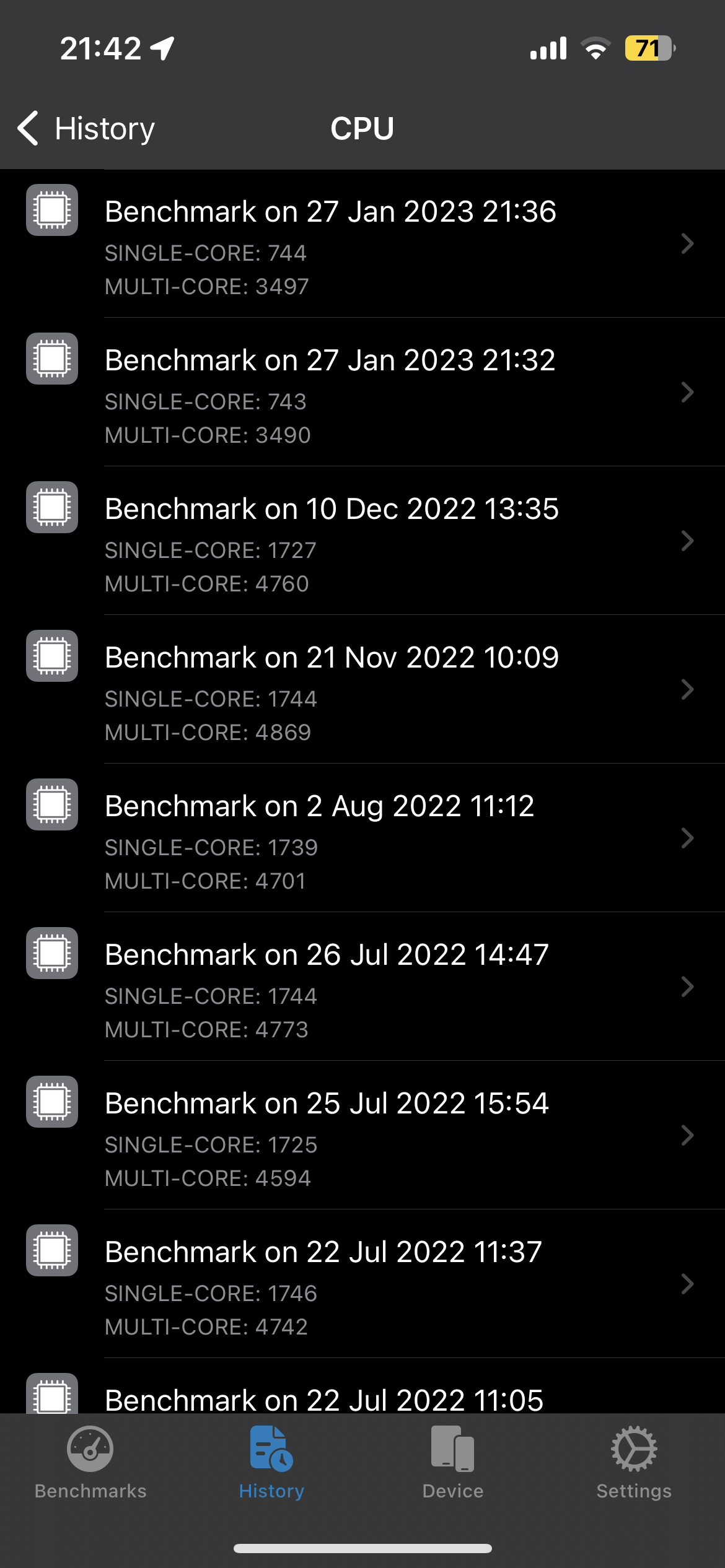Select the History tab
Image resolution: width=725 pixels, height=1568 pixels.
tap(271, 1463)
